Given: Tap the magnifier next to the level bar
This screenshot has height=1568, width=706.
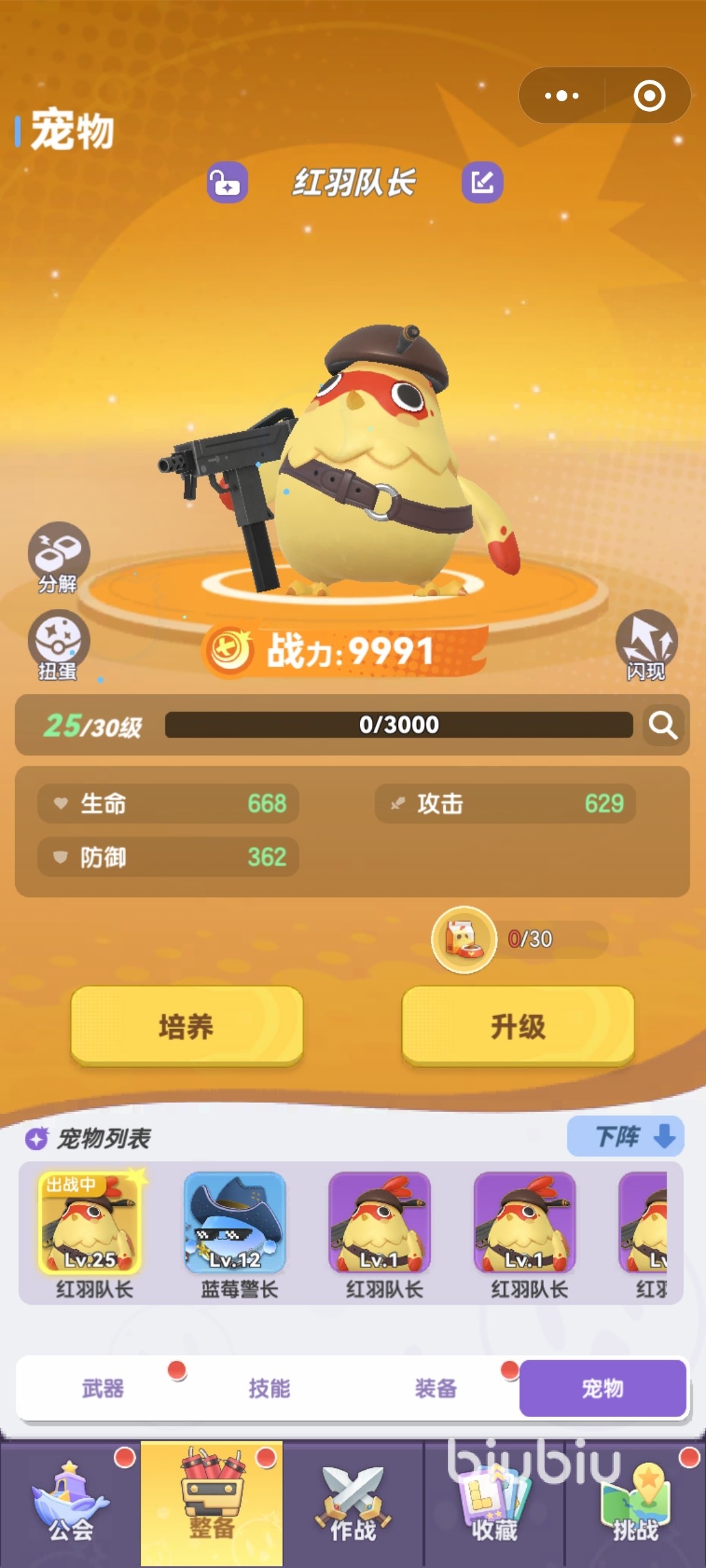Looking at the screenshot, I should (x=663, y=725).
